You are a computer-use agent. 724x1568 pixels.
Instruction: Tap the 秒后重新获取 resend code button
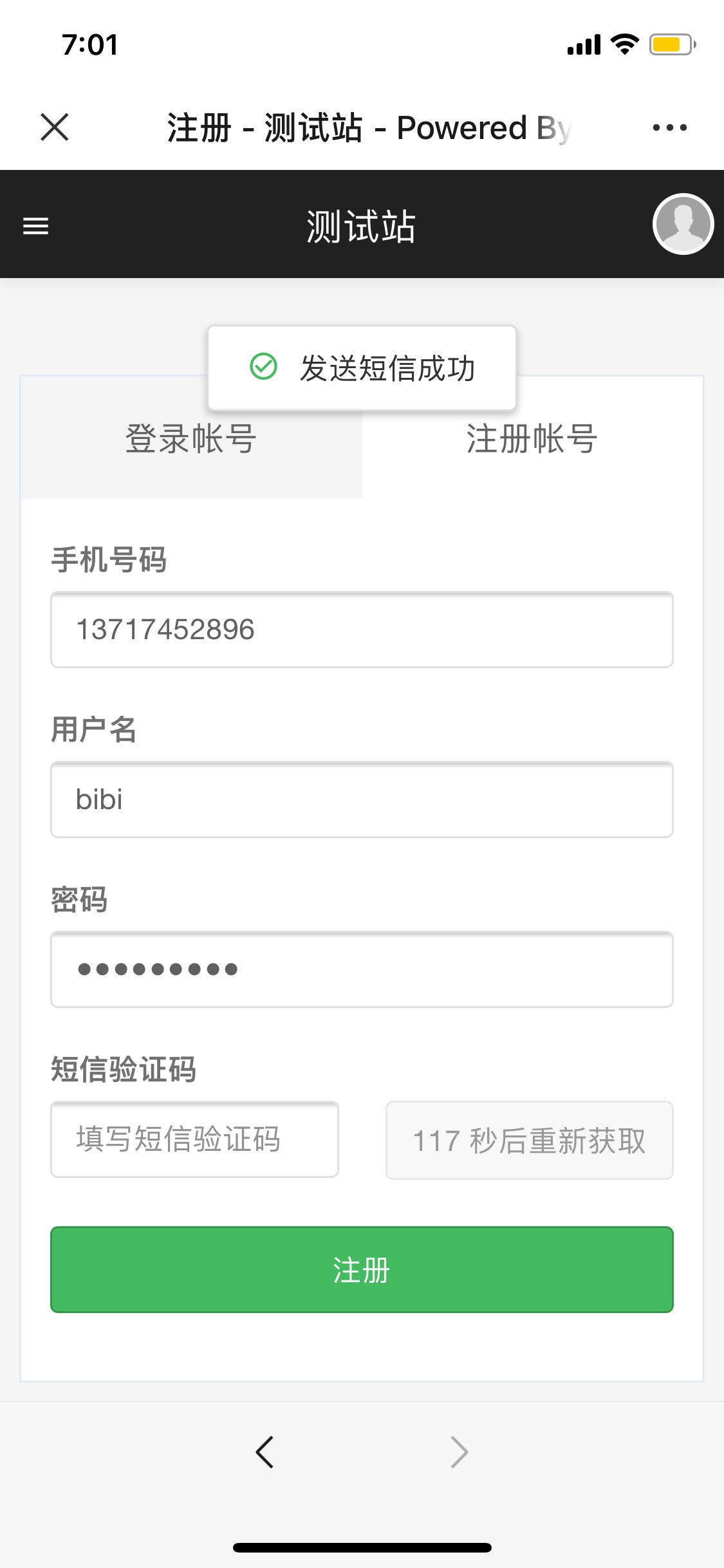coord(529,1141)
